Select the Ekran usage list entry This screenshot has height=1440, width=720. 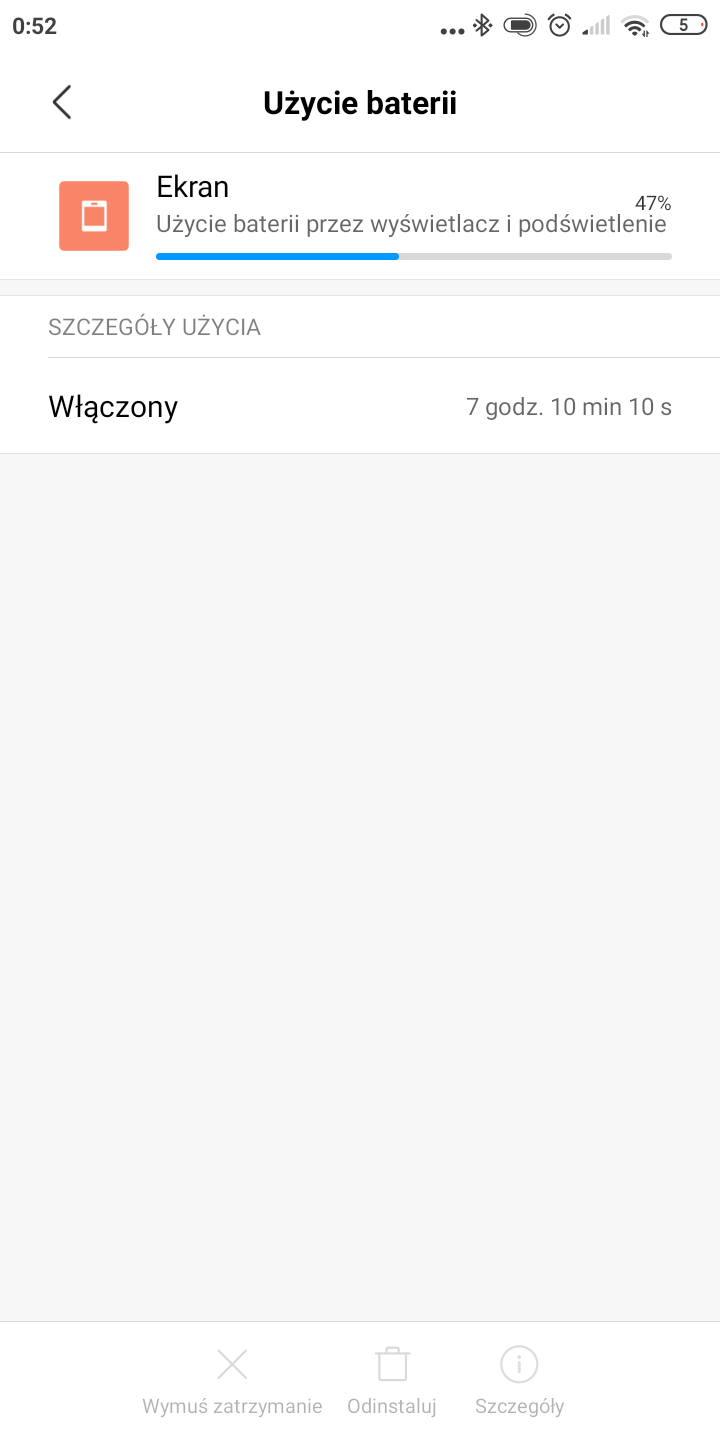360,215
